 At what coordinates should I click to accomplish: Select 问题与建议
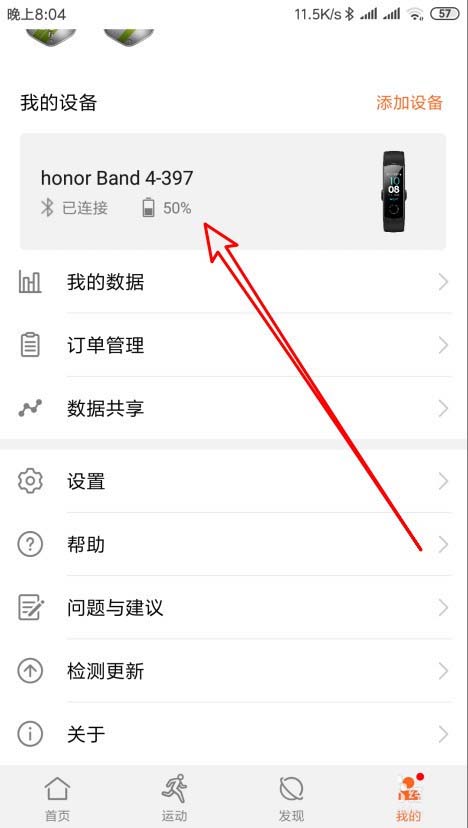(234, 608)
